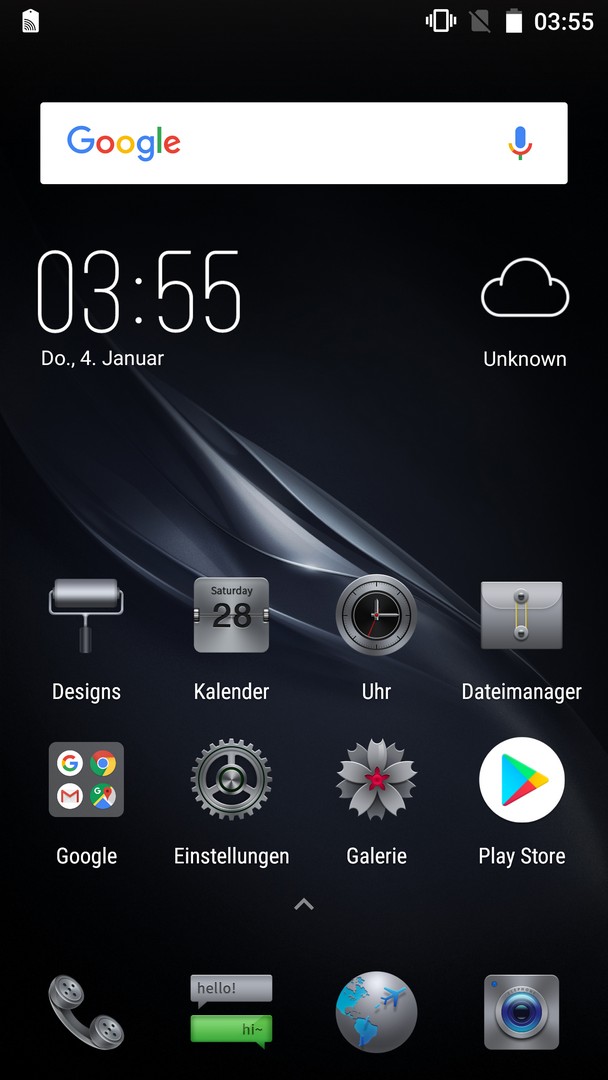Launch the globe browser in the dock
Image resolution: width=608 pixels, height=1080 pixels.
click(x=376, y=1011)
